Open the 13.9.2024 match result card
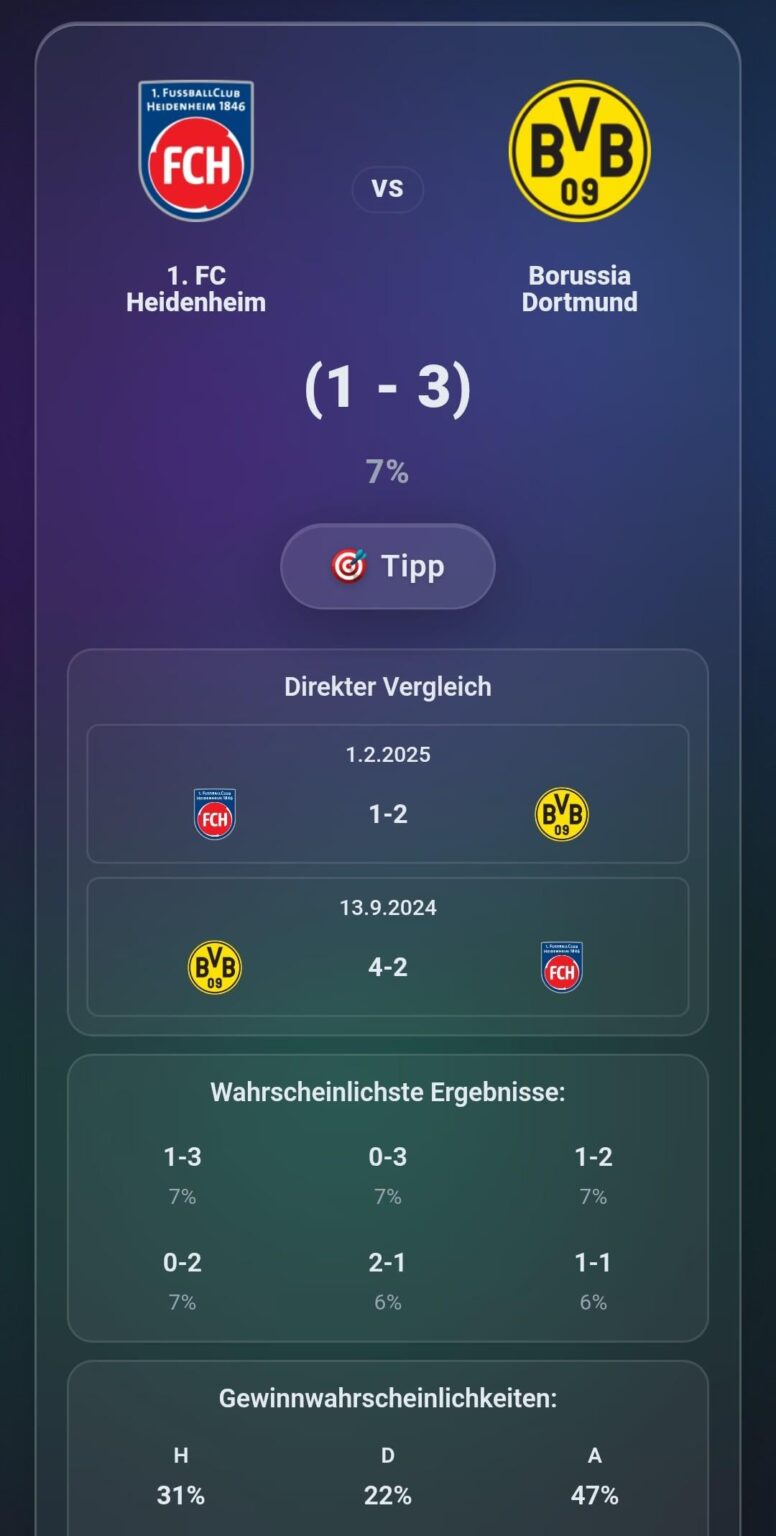This screenshot has height=1536, width=776. pyautogui.click(x=388, y=947)
